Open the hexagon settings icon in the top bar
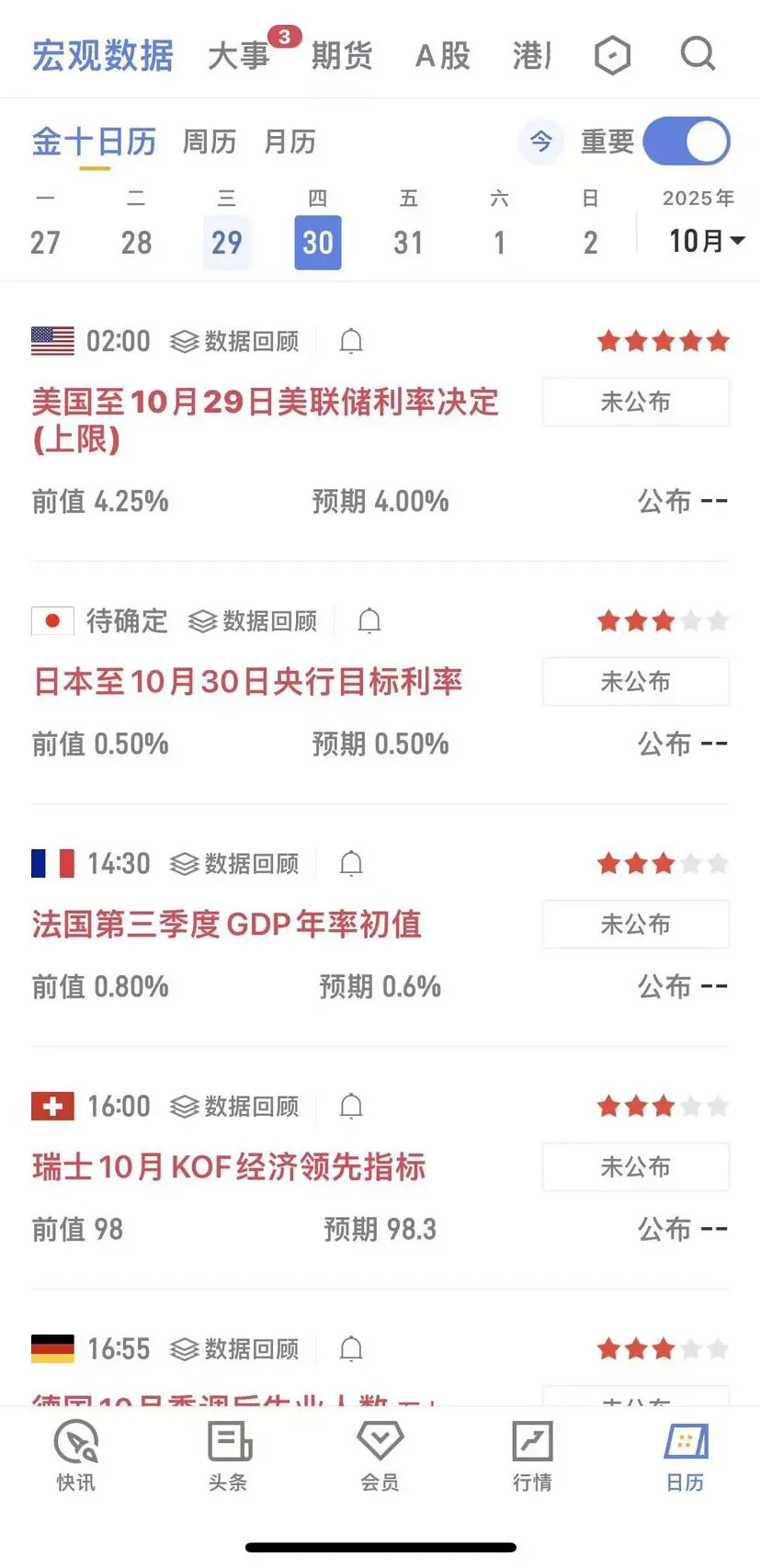Viewport: 761px width, 1568px height. pos(612,55)
